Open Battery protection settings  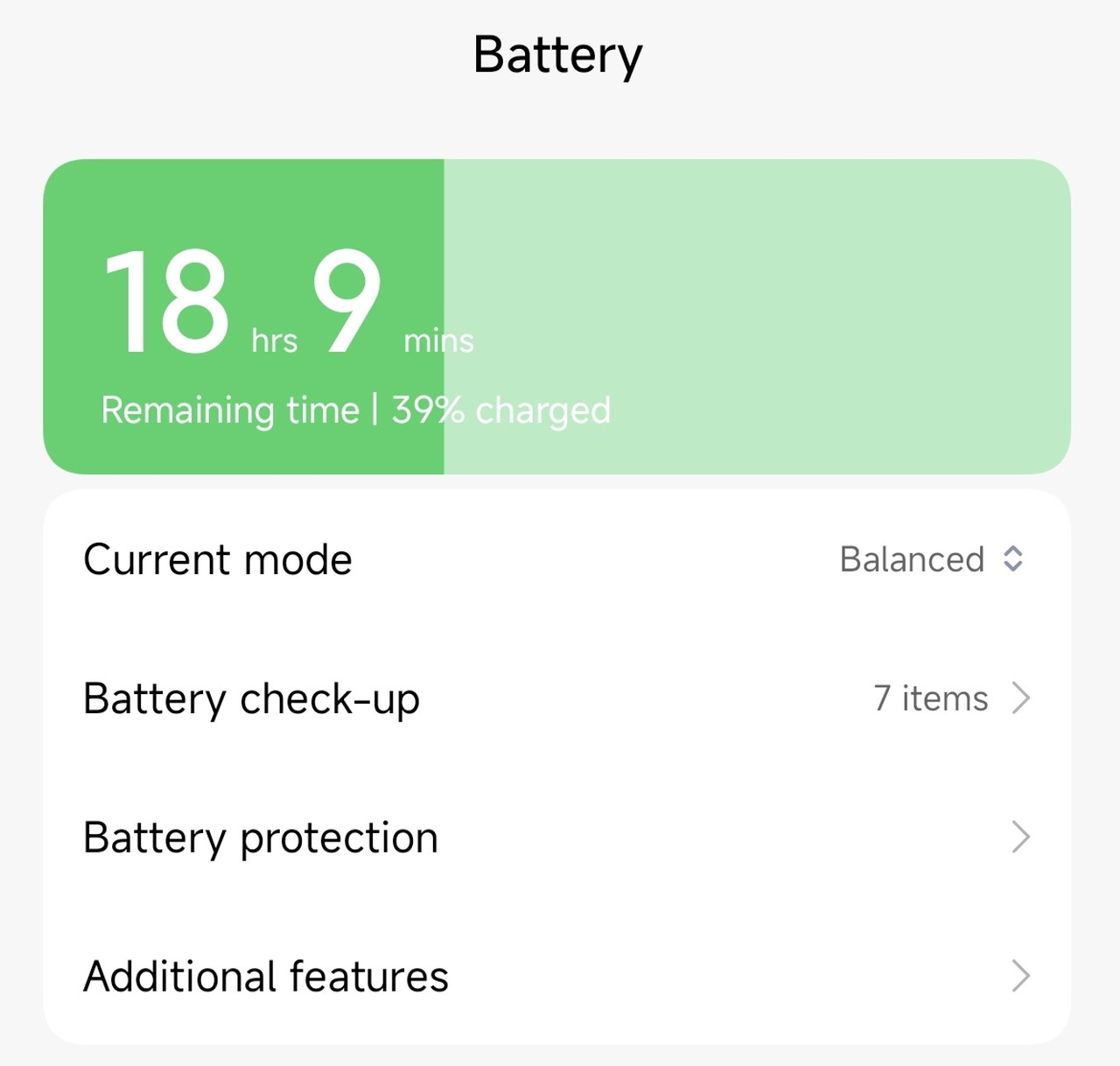click(556, 838)
